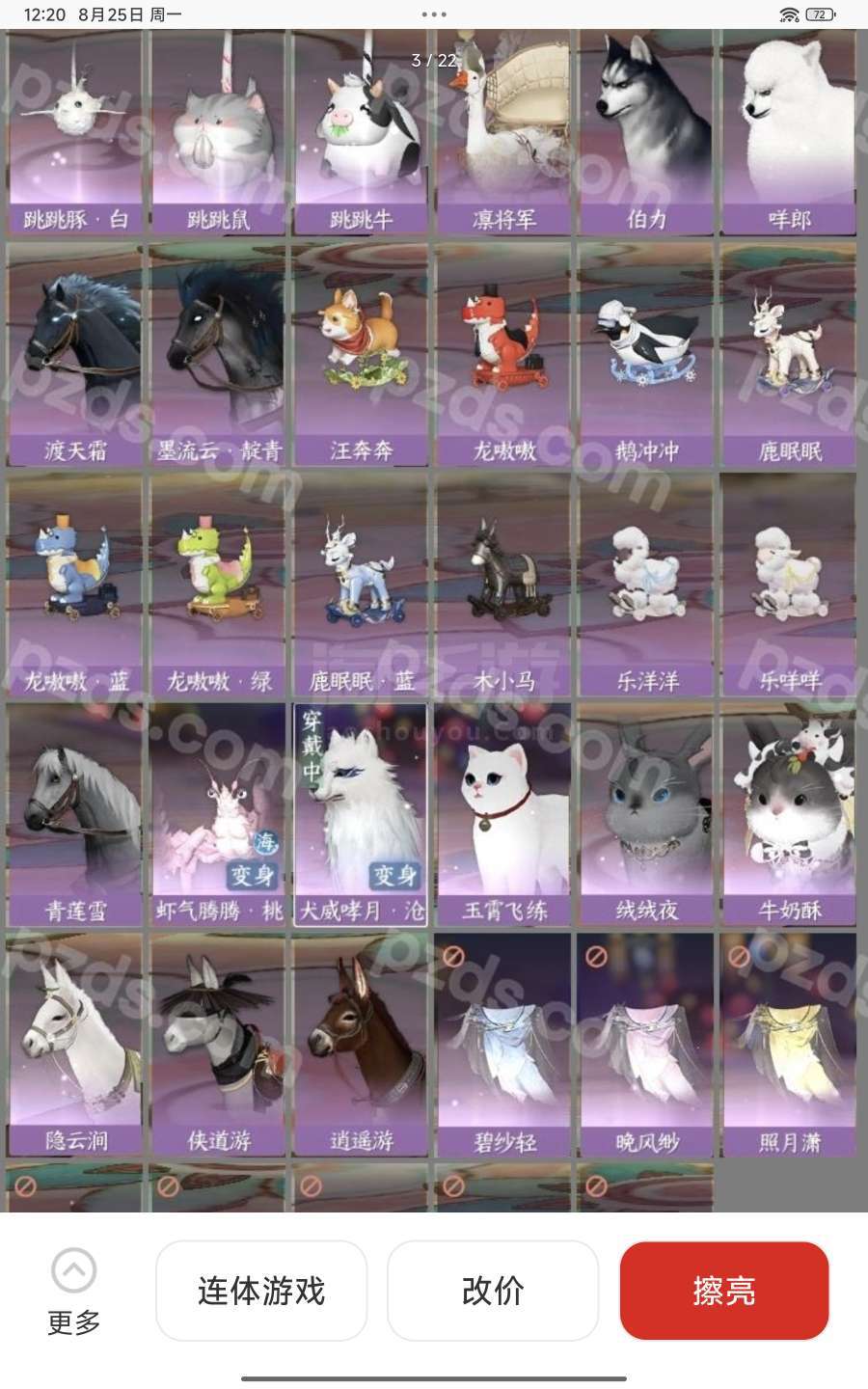Expand the 更多 options
The width and height of the screenshot is (868, 1389).
pyautogui.click(x=74, y=1291)
